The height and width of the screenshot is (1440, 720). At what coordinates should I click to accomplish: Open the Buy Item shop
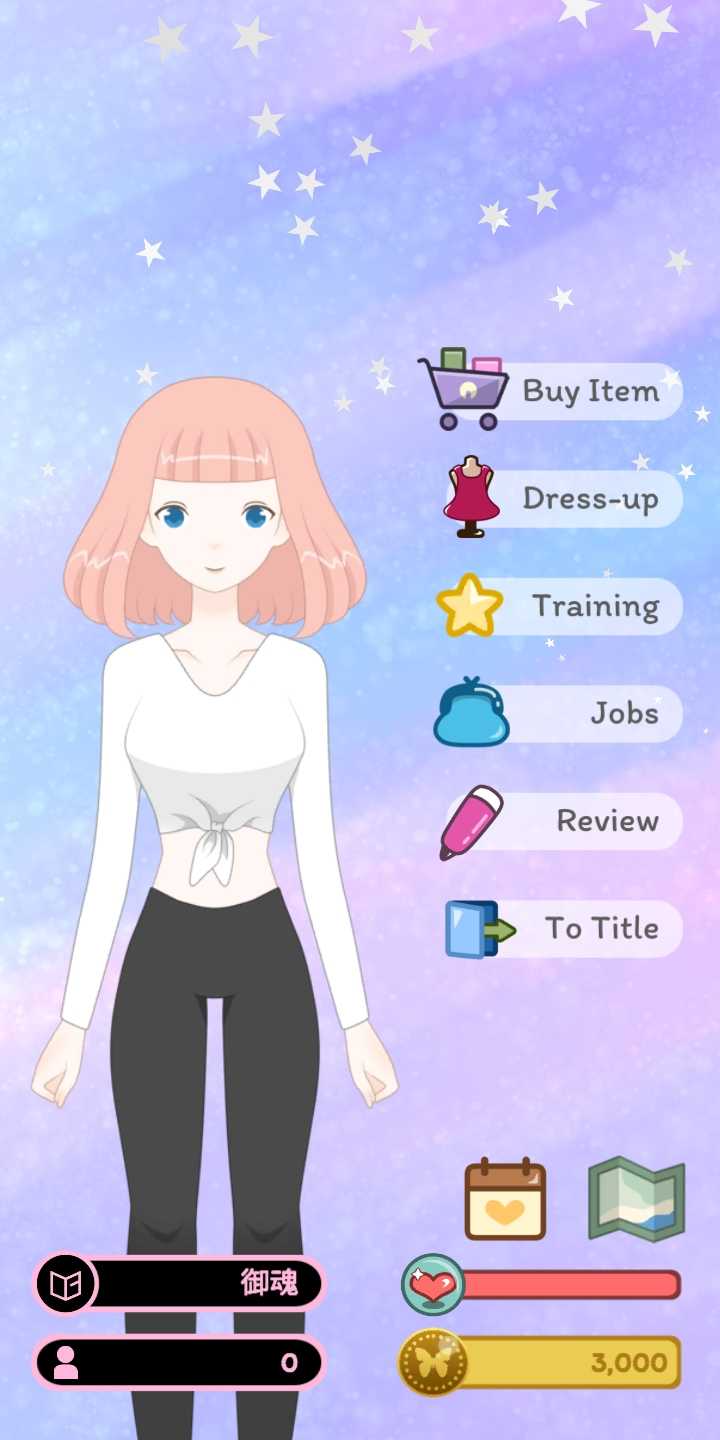tap(560, 391)
